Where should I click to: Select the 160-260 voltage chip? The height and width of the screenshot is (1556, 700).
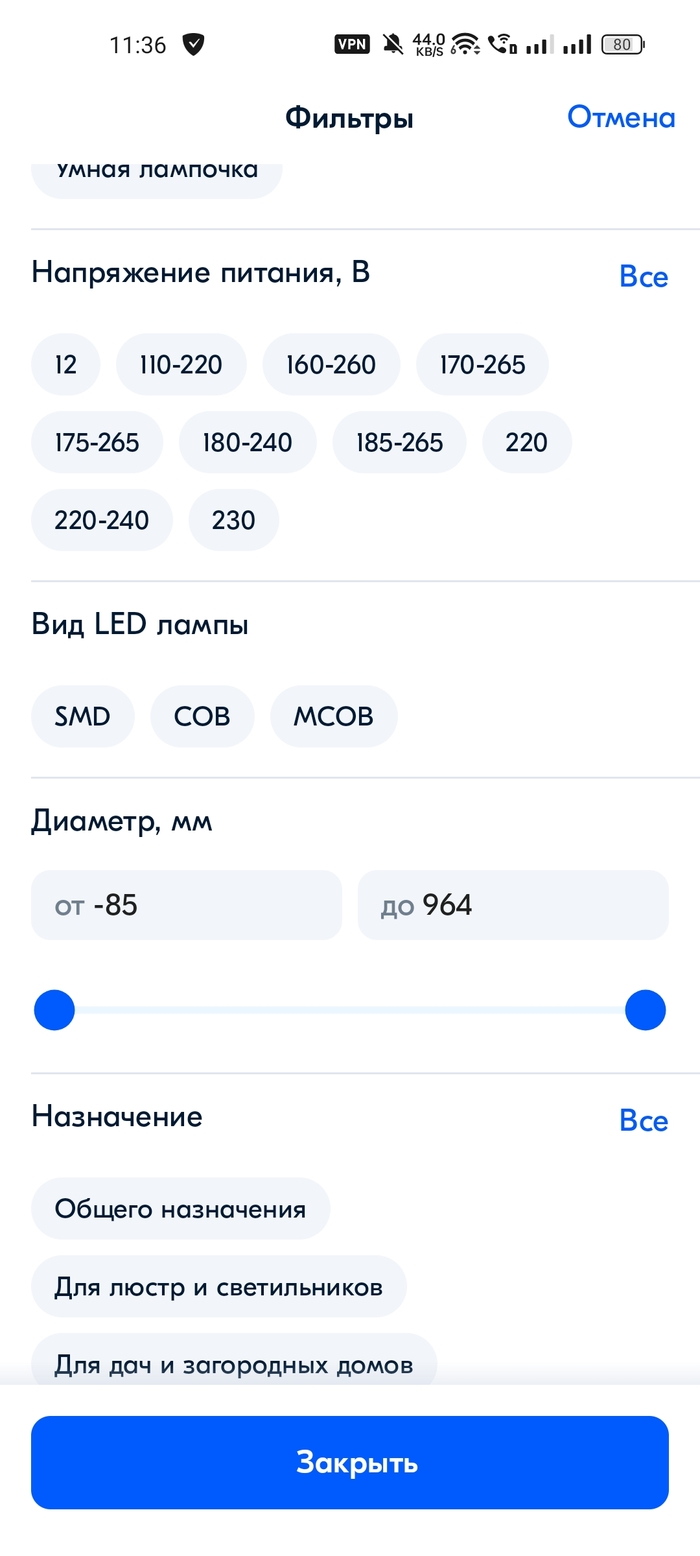coord(331,365)
